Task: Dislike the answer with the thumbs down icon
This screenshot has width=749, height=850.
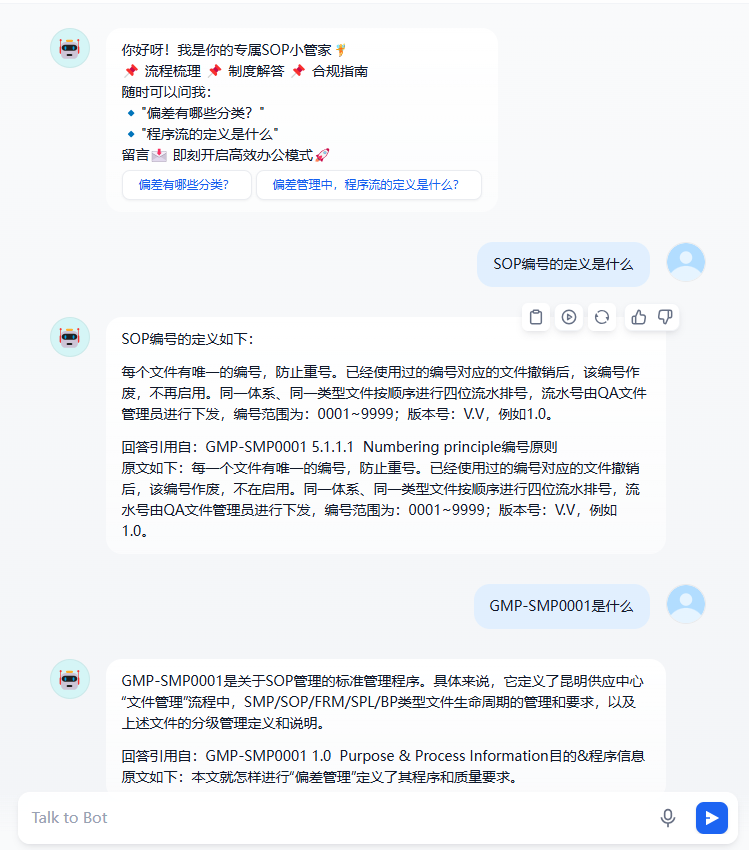Action: [x=665, y=317]
